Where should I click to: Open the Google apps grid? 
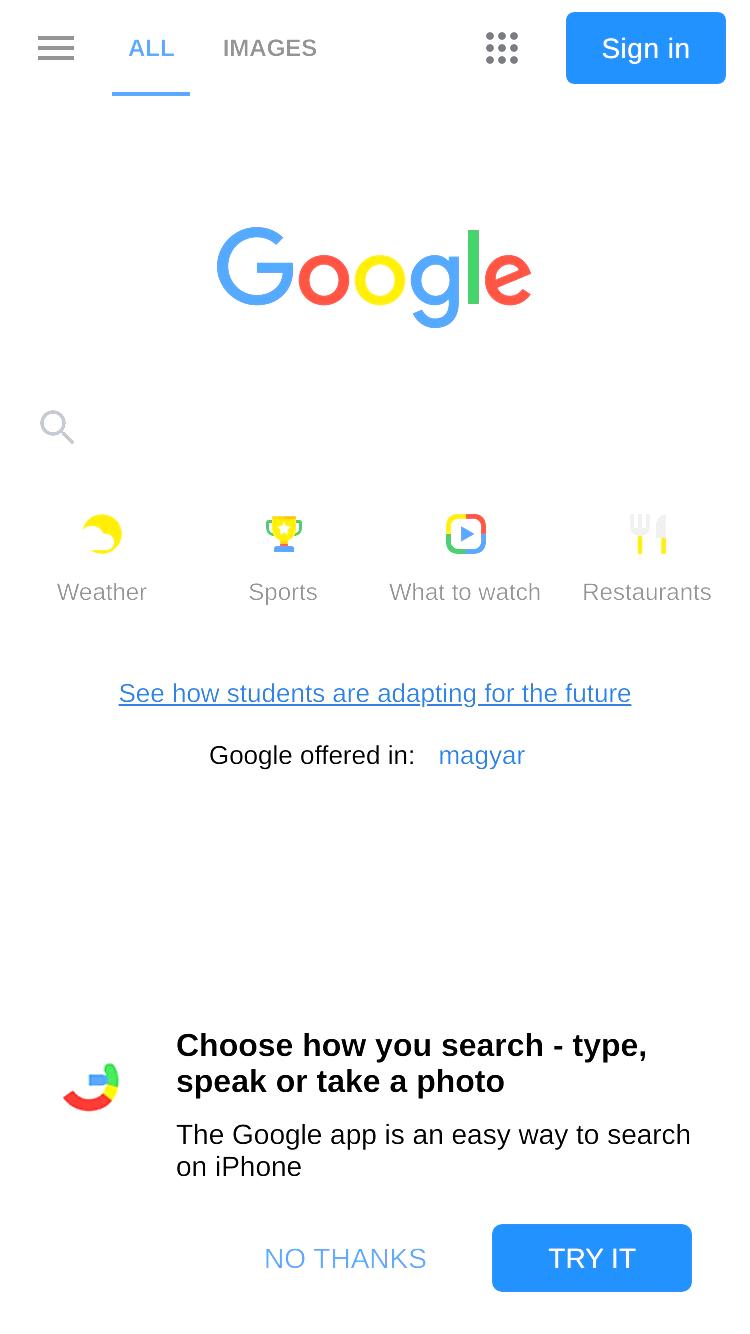click(502, 48)
